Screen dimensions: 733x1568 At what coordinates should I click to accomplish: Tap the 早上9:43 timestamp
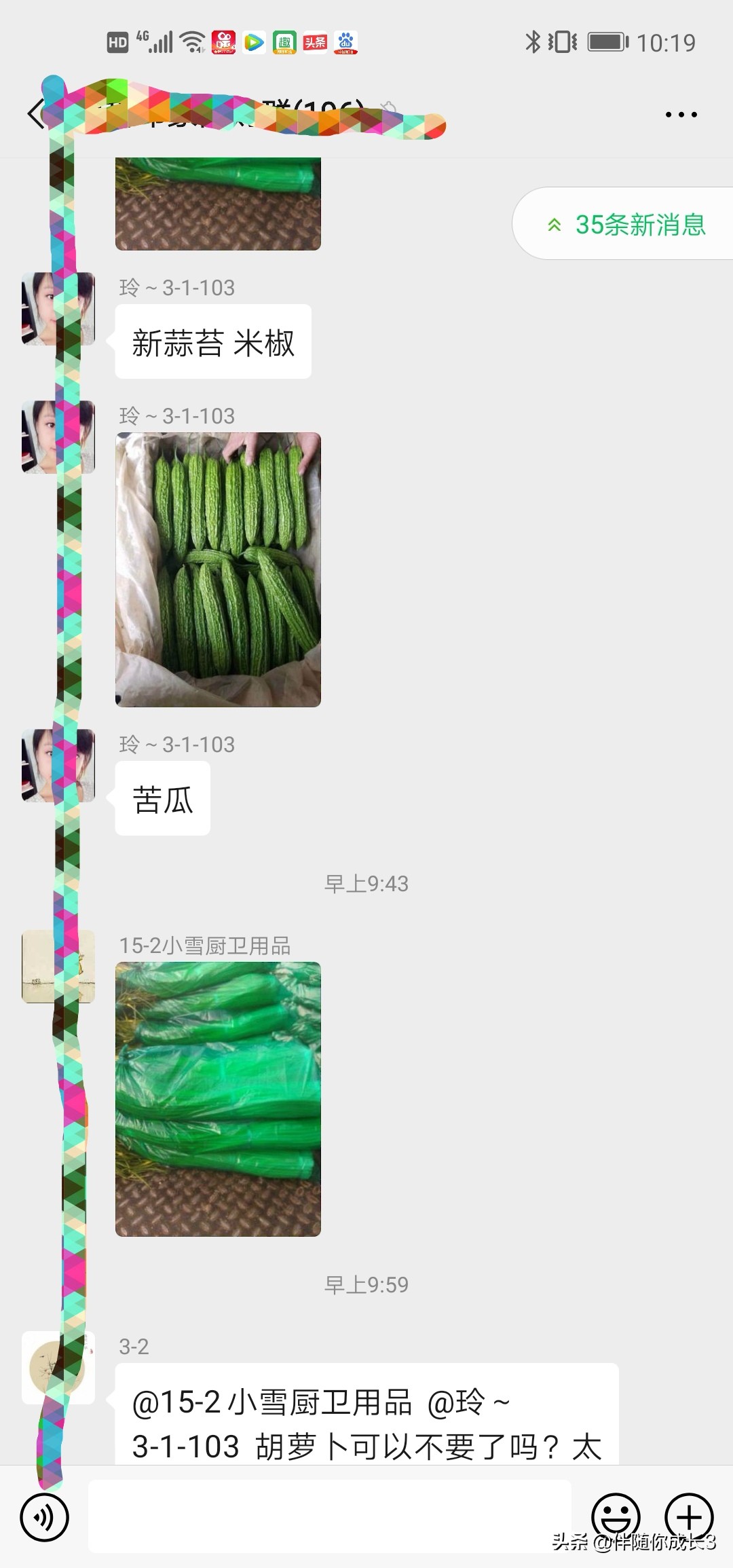(x=365, y=882)
